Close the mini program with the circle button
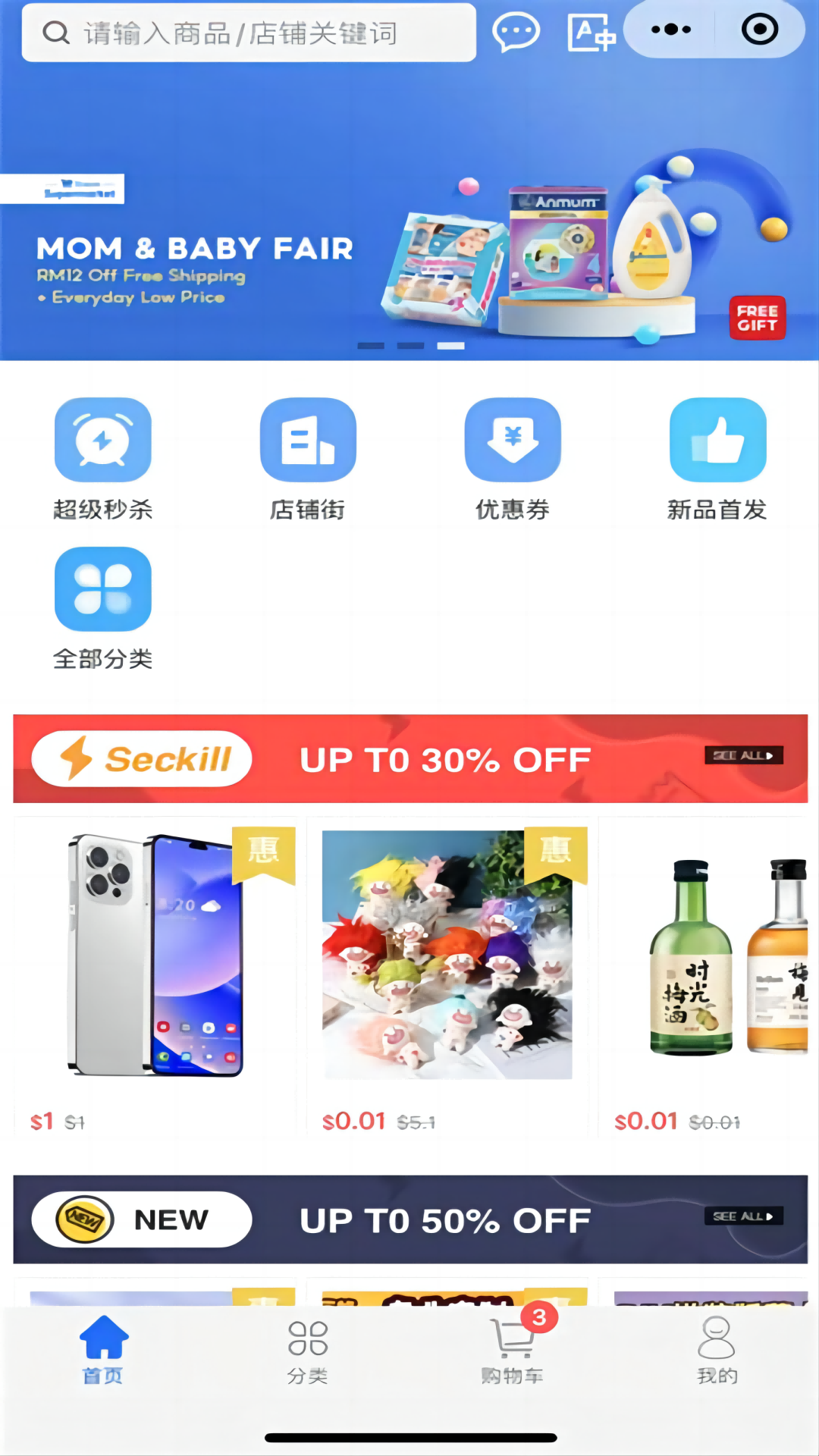This screenshot has height=1456, width=819. [759, 30]
